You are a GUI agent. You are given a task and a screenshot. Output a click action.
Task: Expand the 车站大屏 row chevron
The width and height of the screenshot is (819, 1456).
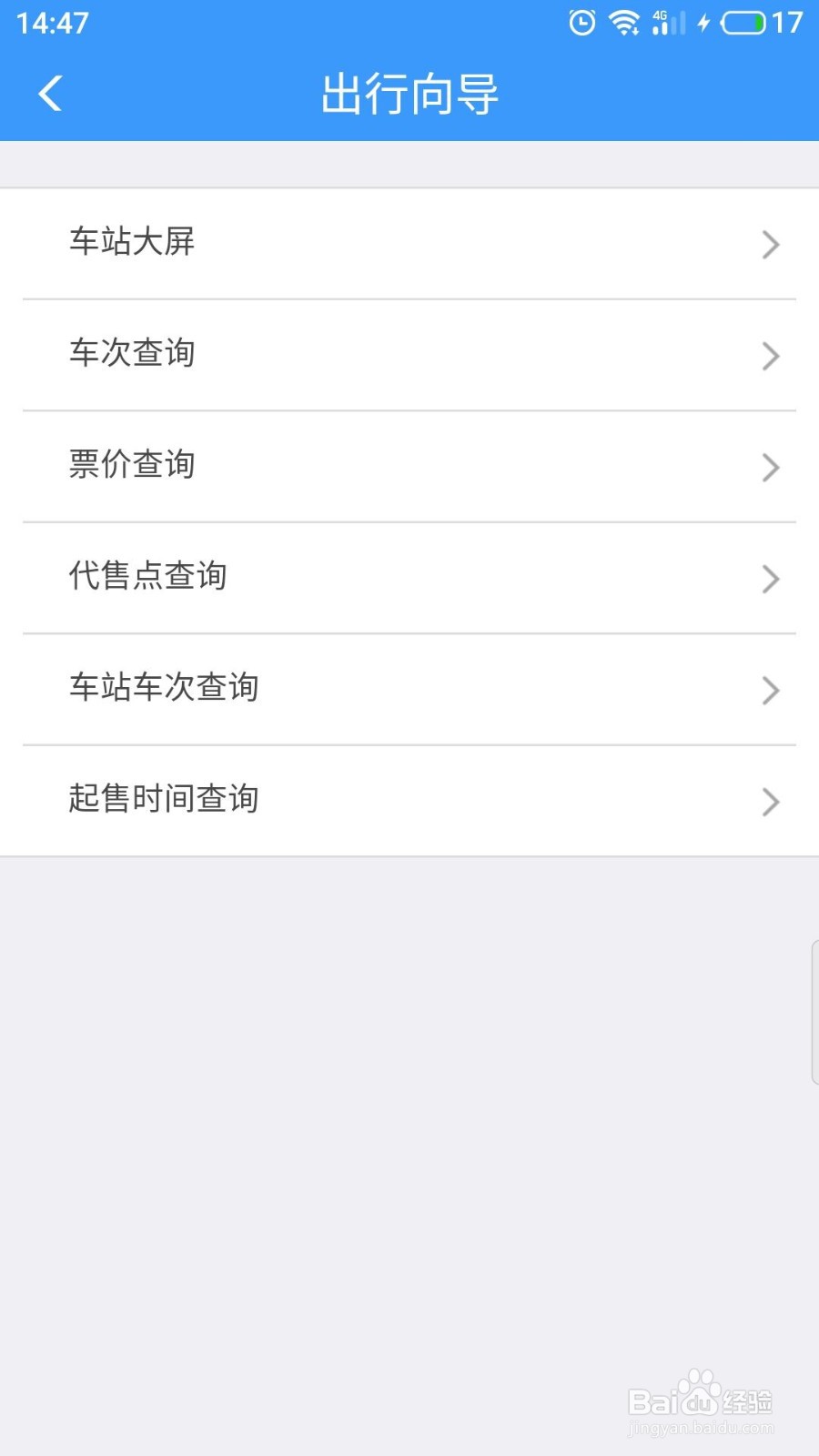771,244
